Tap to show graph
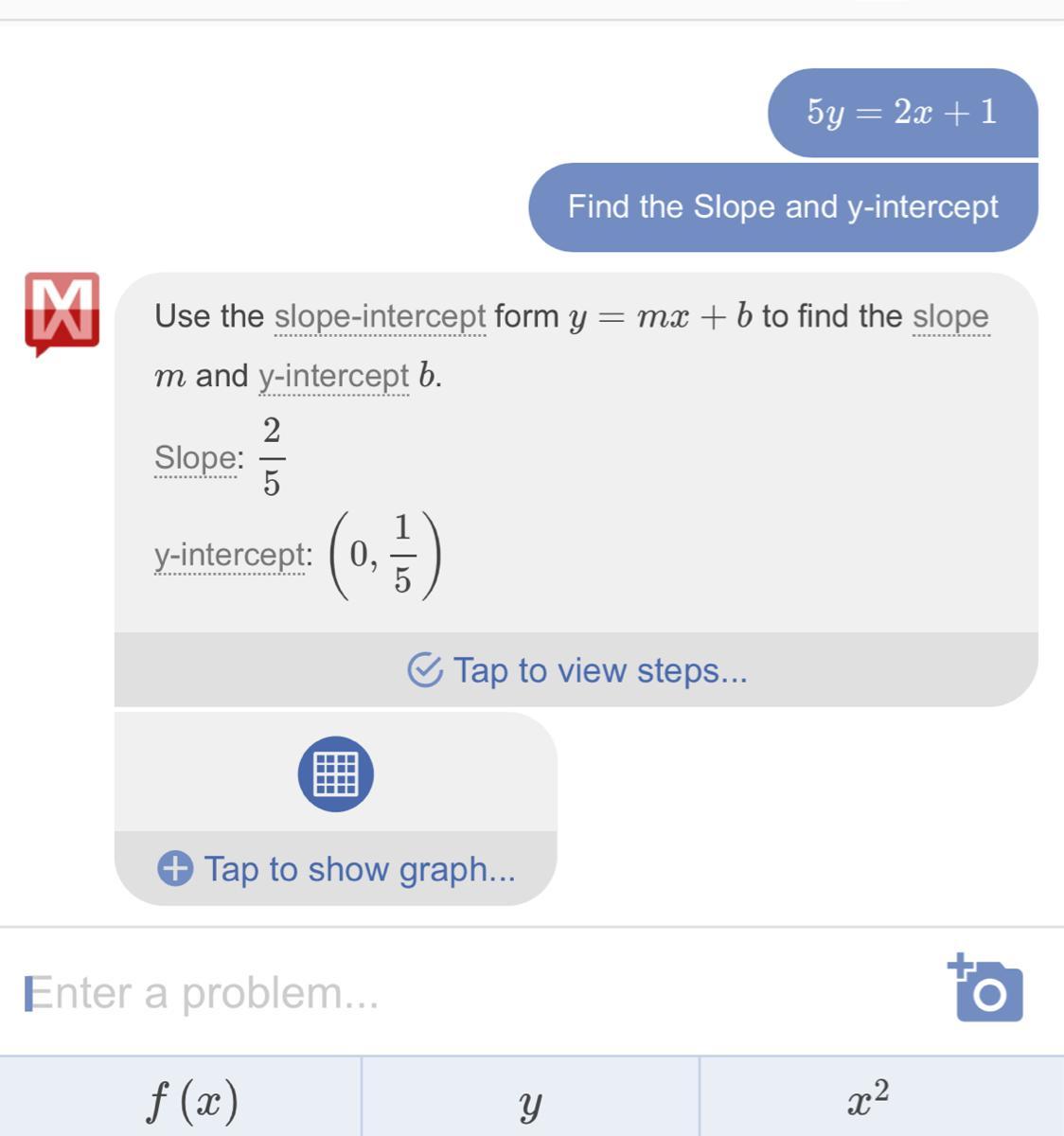This screenshot has width=1064, height=1136. coord(336,869)
